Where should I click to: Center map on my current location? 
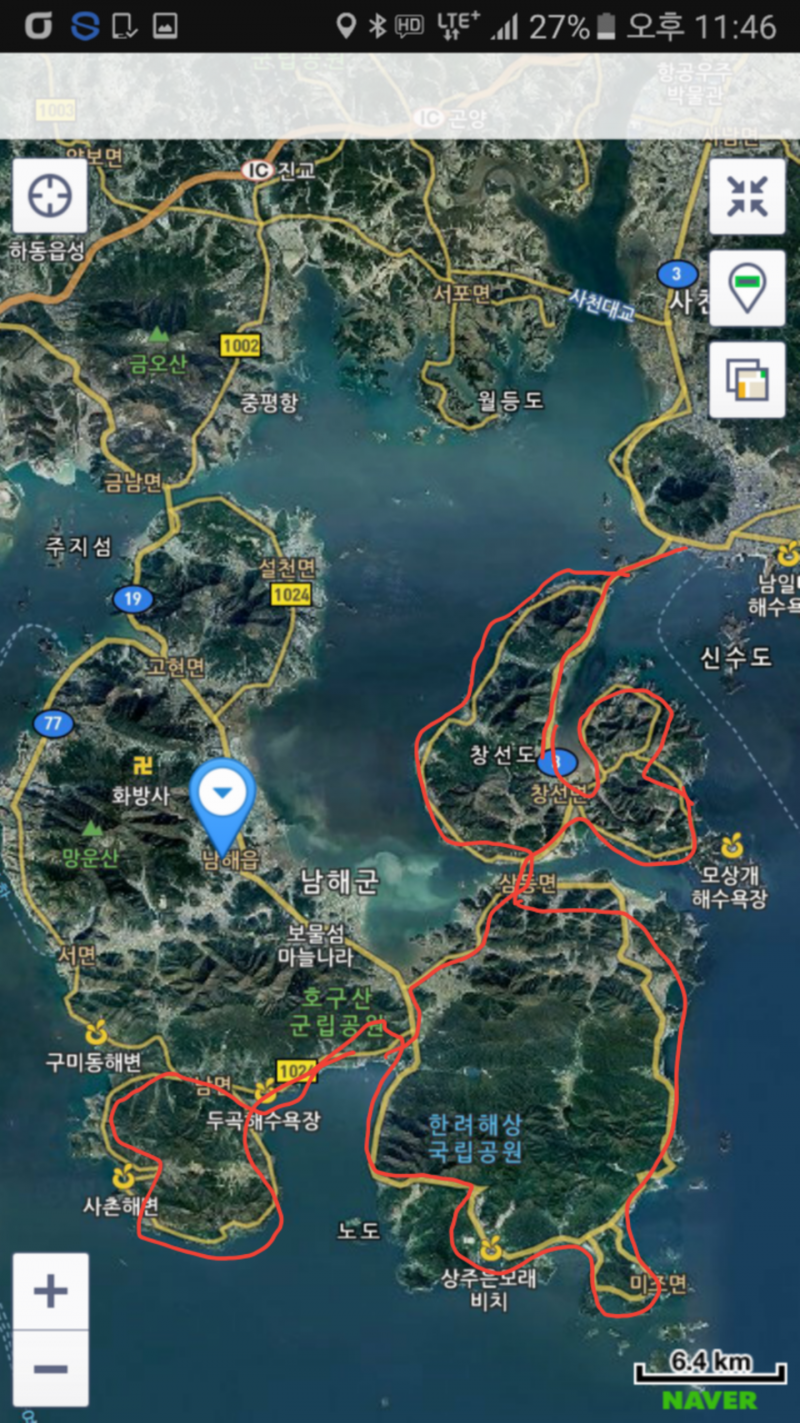coord(50,196)
